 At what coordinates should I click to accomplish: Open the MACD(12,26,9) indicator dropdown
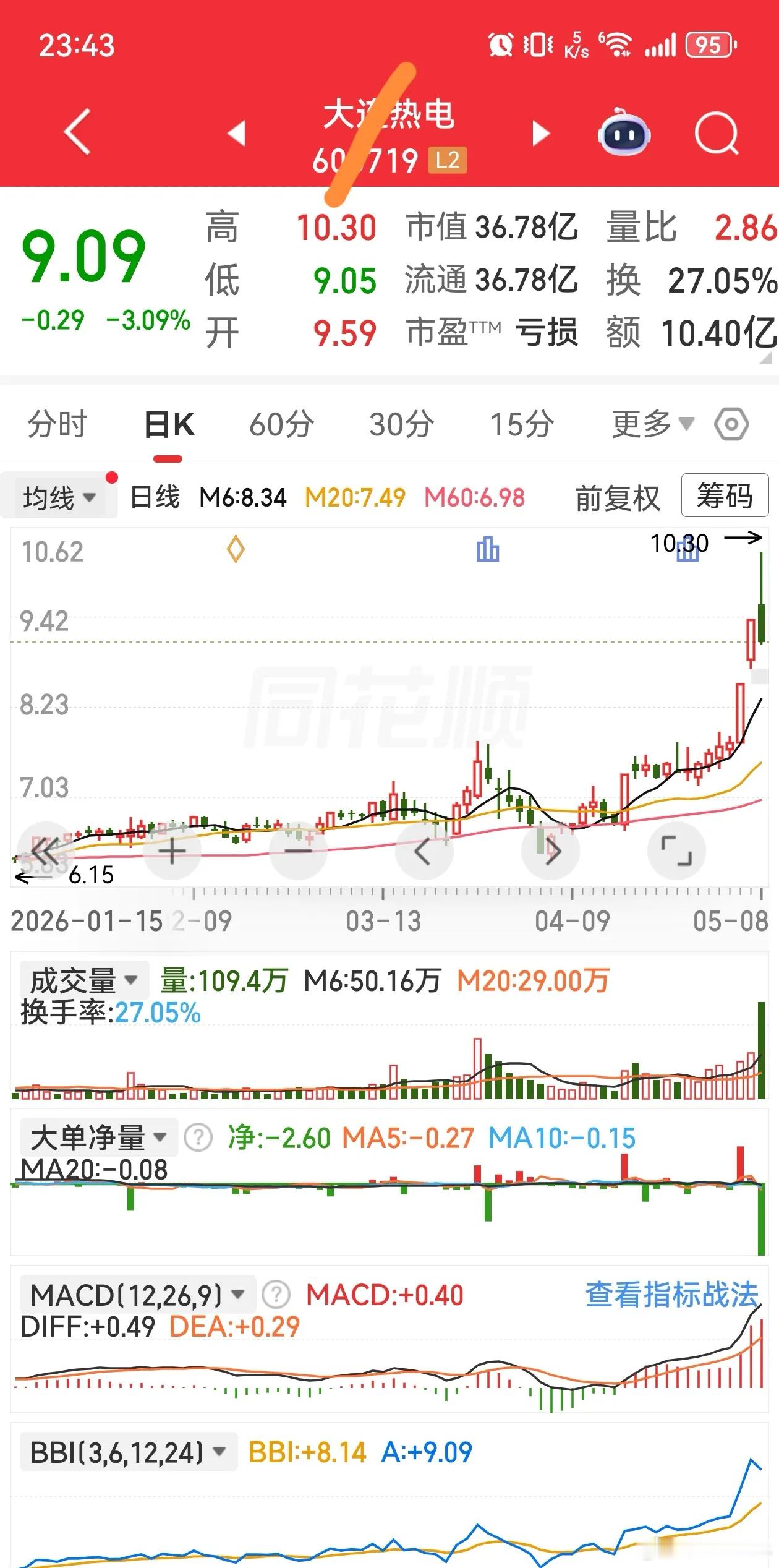pyautogui.click(x=137, y=1295)
